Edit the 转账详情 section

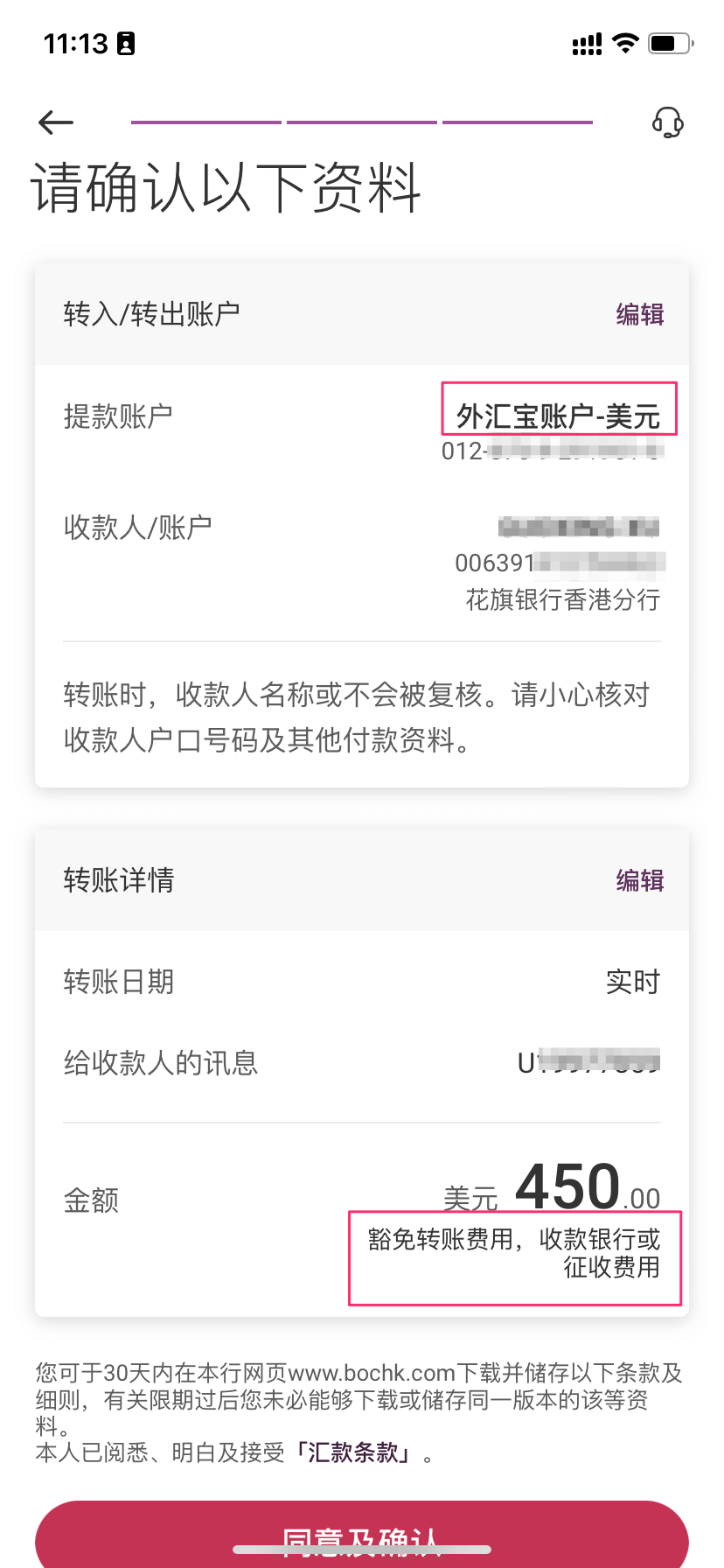point(639,880)
